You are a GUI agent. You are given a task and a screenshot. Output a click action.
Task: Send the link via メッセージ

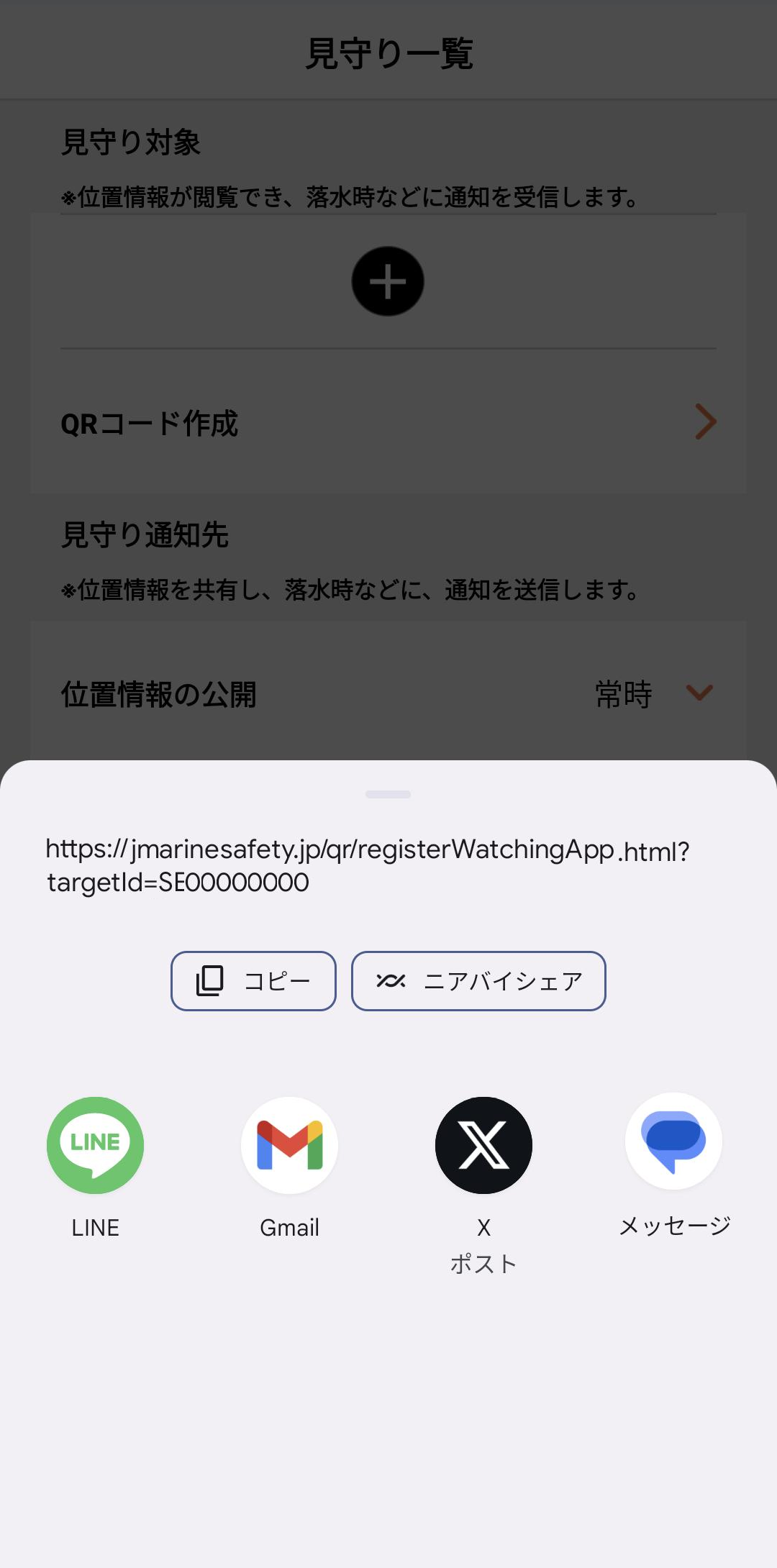click(x=674, y=1142)
